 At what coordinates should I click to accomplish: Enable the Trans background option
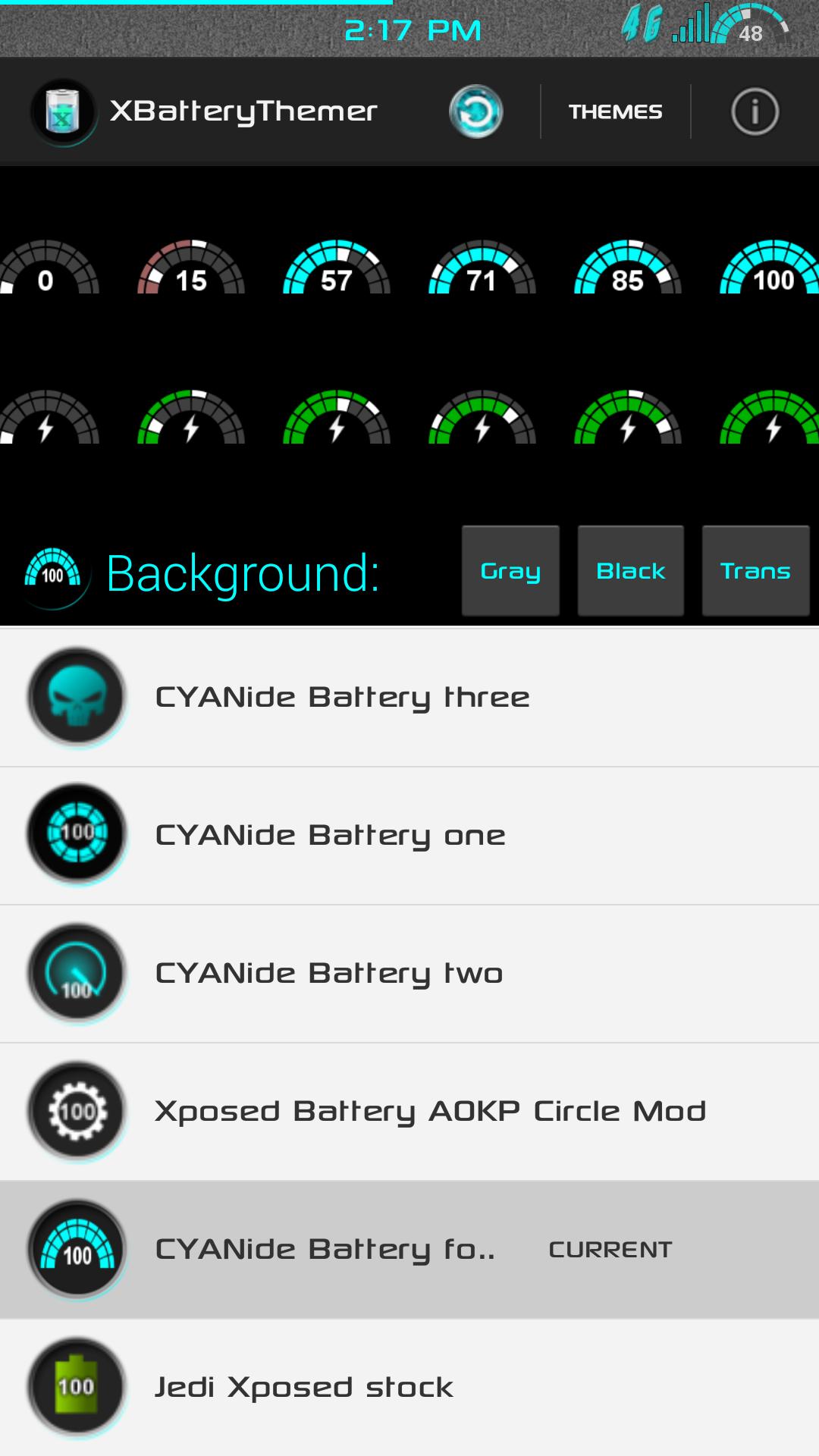(755, 570)
